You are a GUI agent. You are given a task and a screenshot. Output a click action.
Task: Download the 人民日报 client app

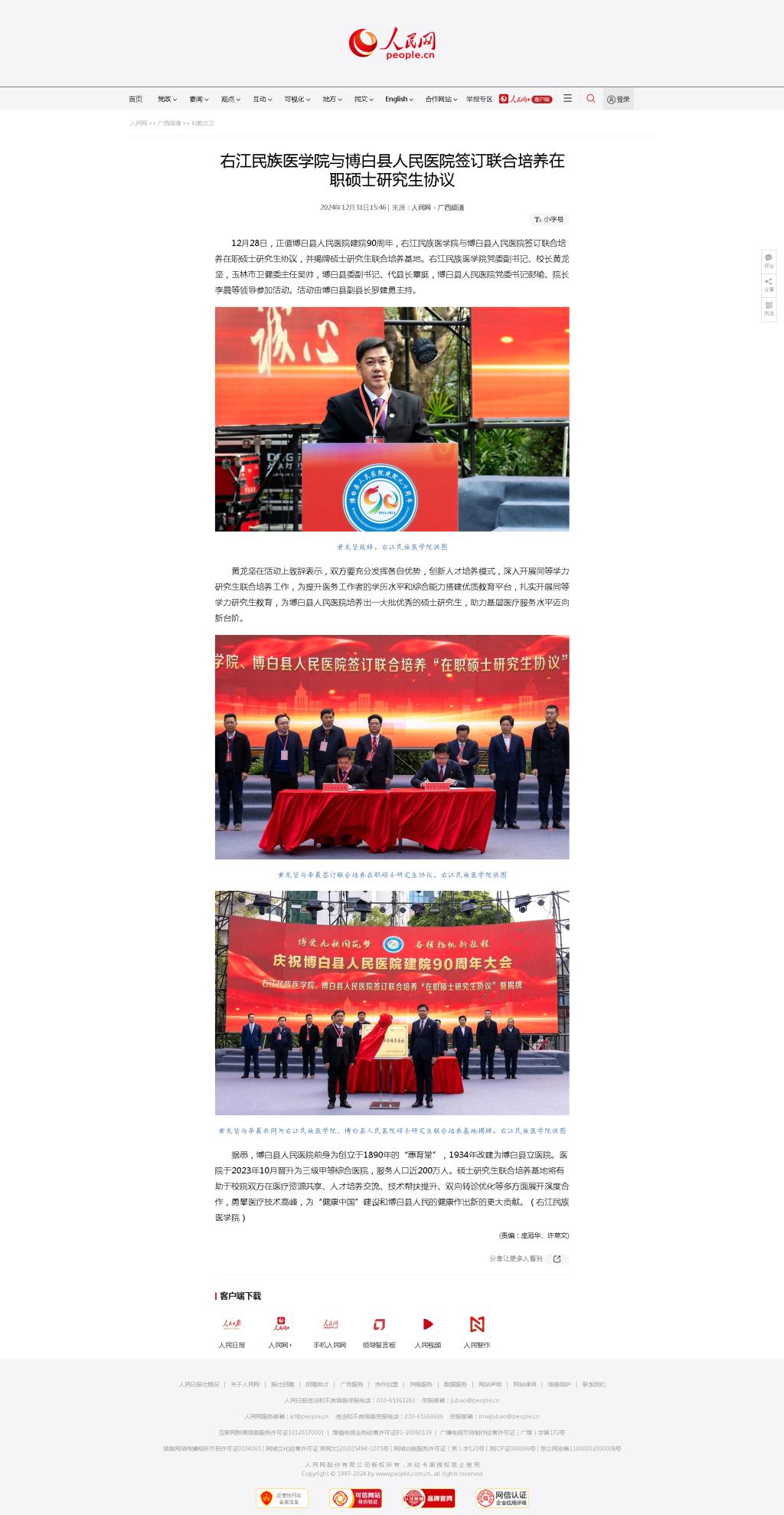point(231,1331)
